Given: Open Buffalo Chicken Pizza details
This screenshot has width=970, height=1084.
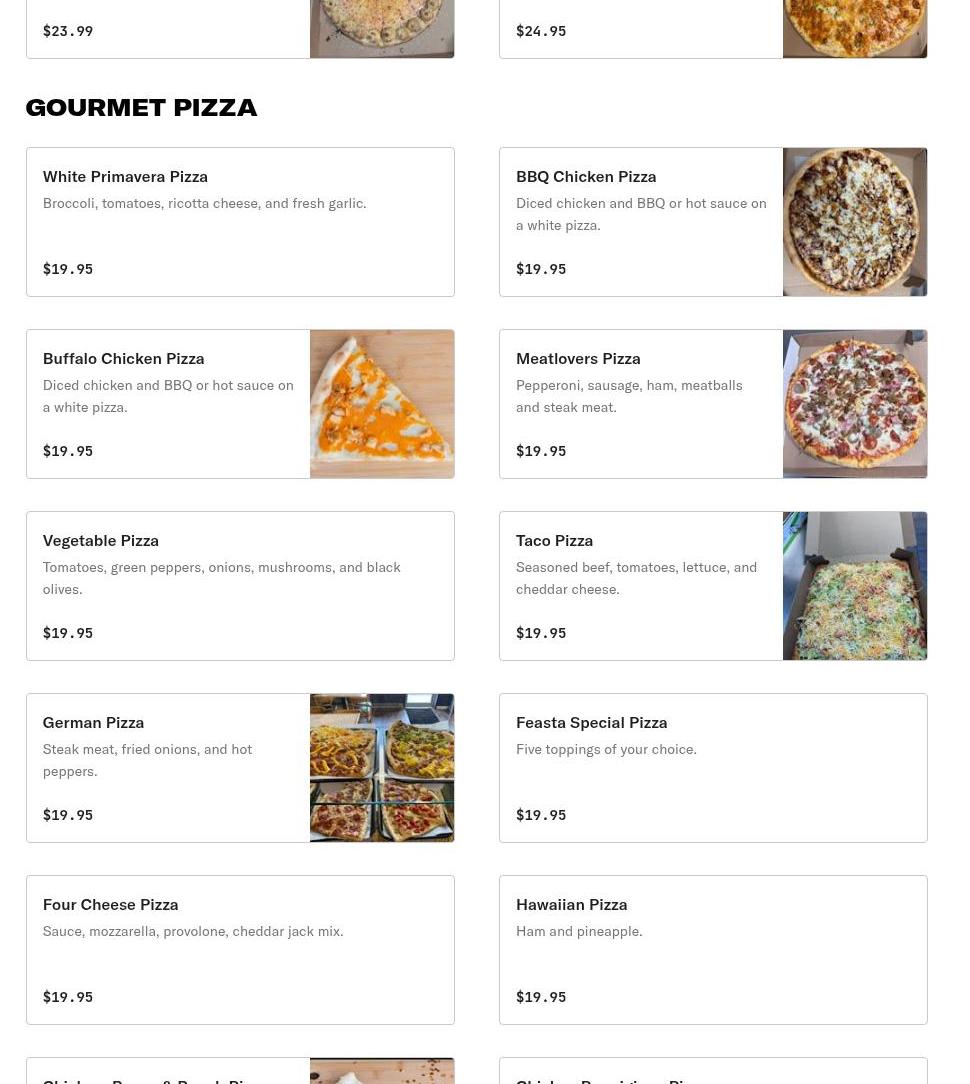Looking at the screenshot, I should [x=240, y=404].
